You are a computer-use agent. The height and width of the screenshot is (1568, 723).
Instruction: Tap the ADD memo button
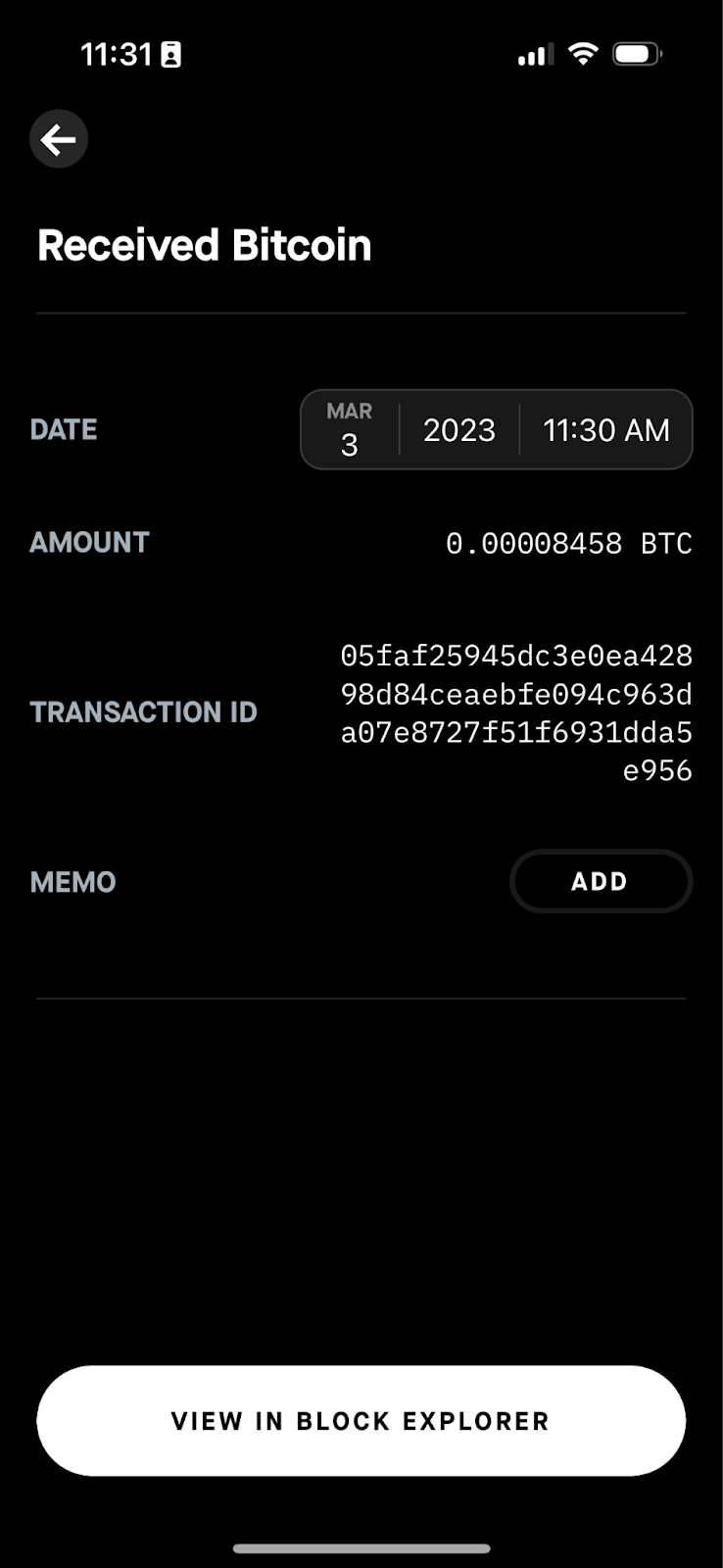click(x=601, y=881)
